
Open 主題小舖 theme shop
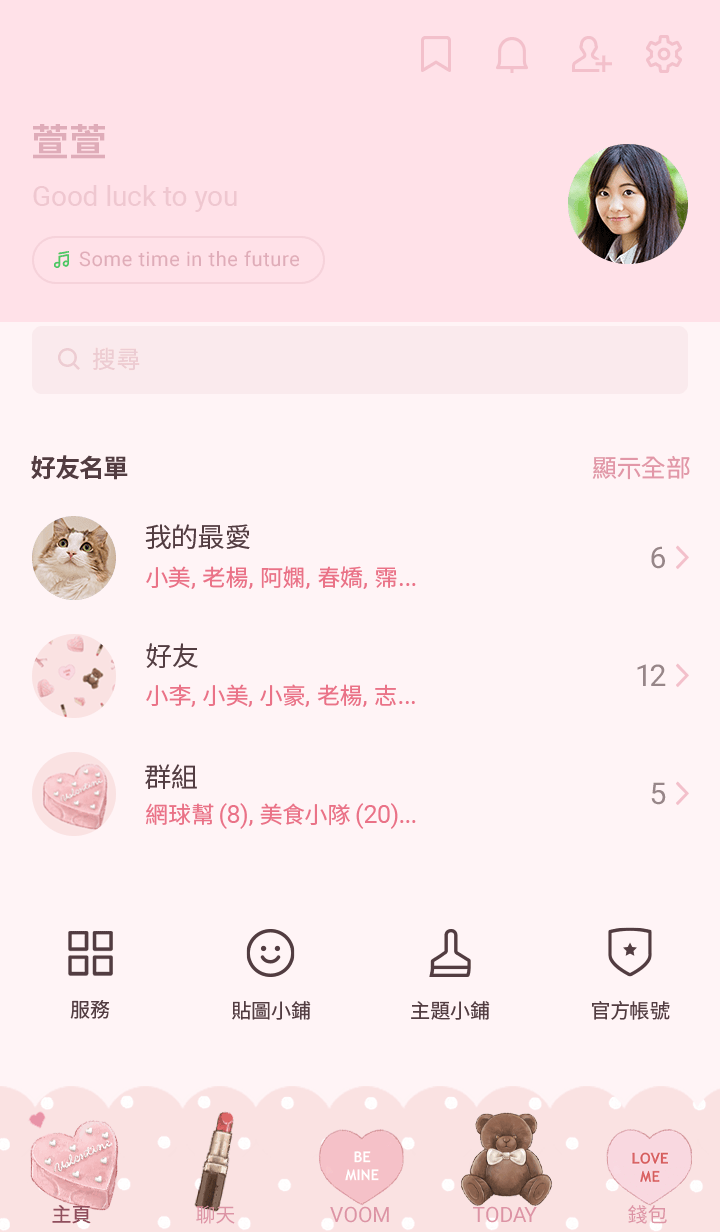click(x=450, y=974)
